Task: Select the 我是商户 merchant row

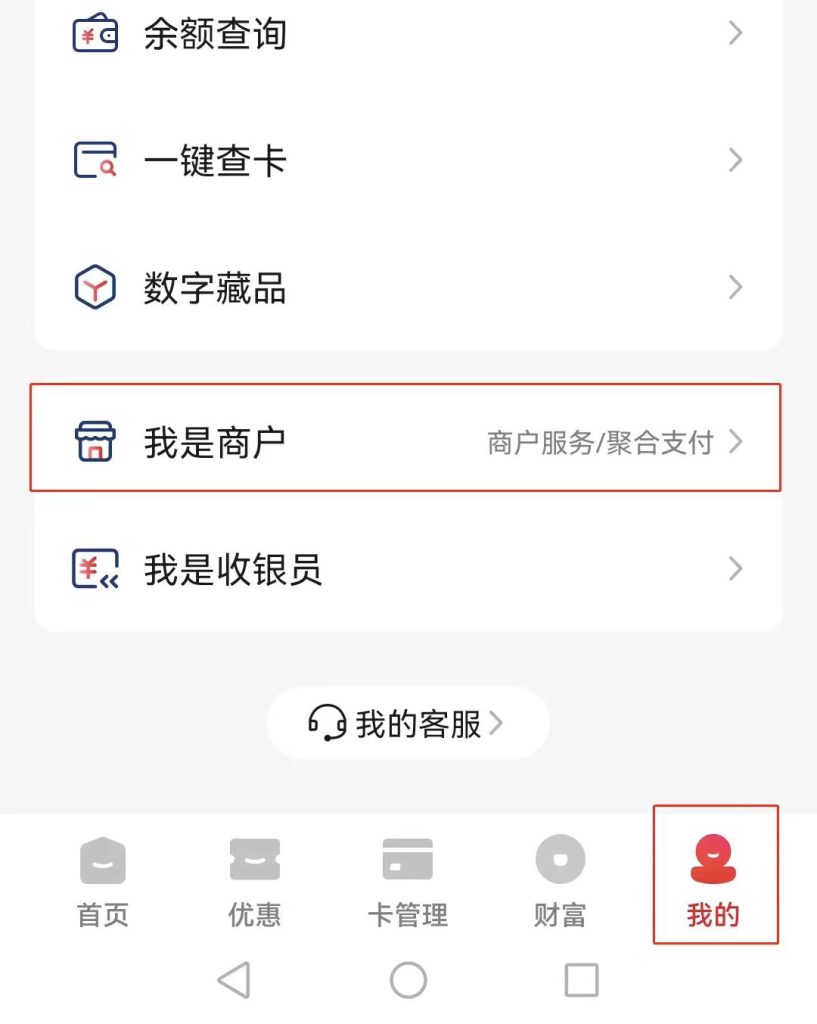Action: [x=406, y=440]
